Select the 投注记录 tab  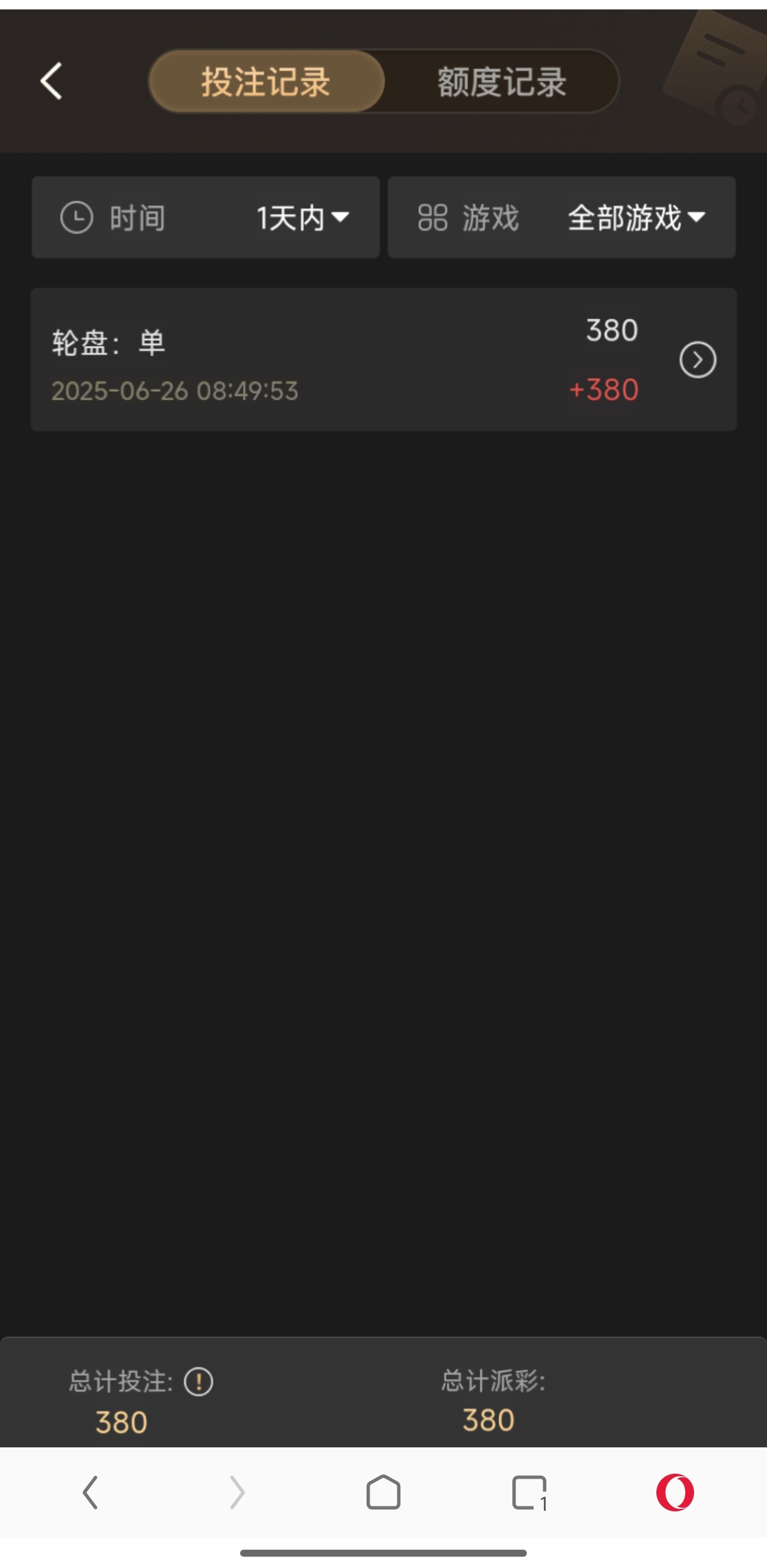(x=266, y=82)
